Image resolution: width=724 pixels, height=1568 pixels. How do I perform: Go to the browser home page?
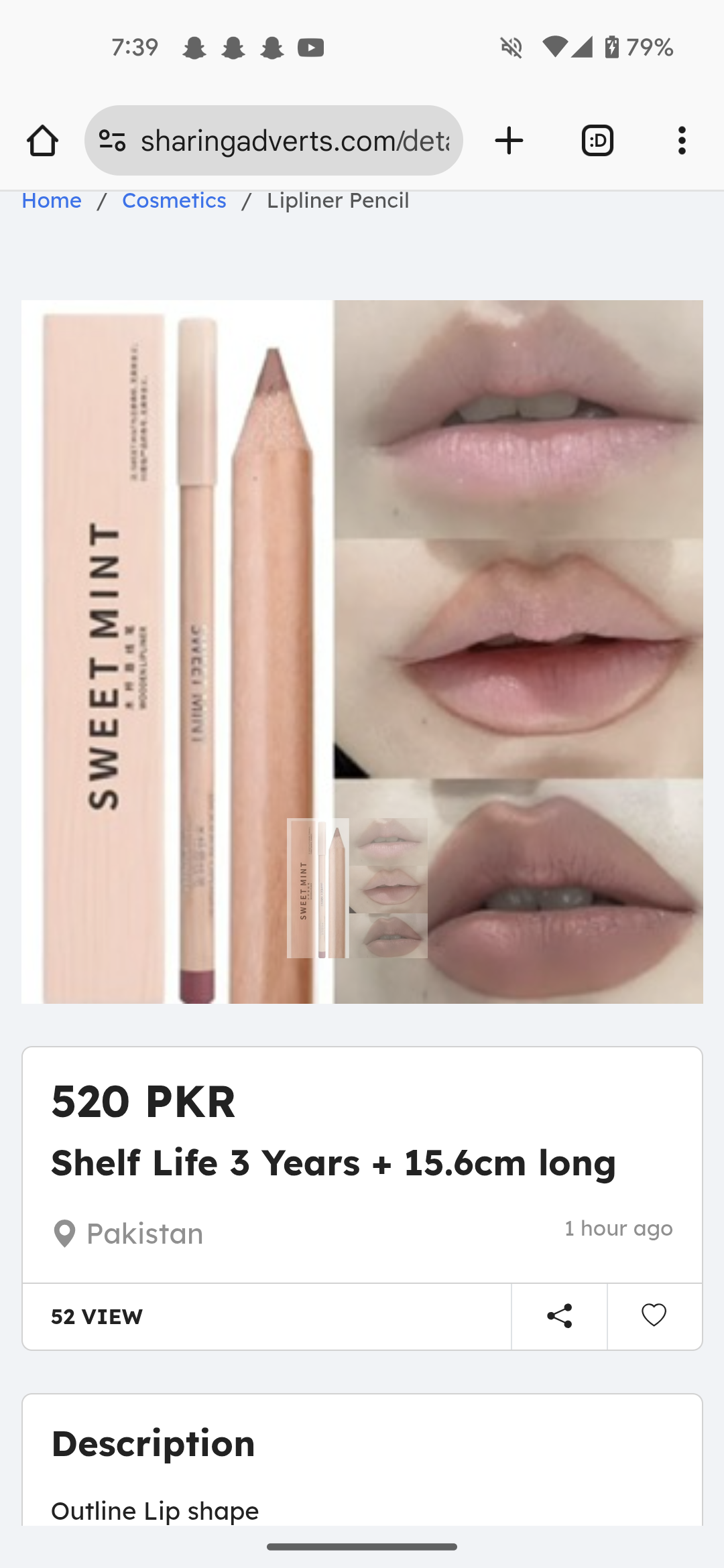point(42,141)
